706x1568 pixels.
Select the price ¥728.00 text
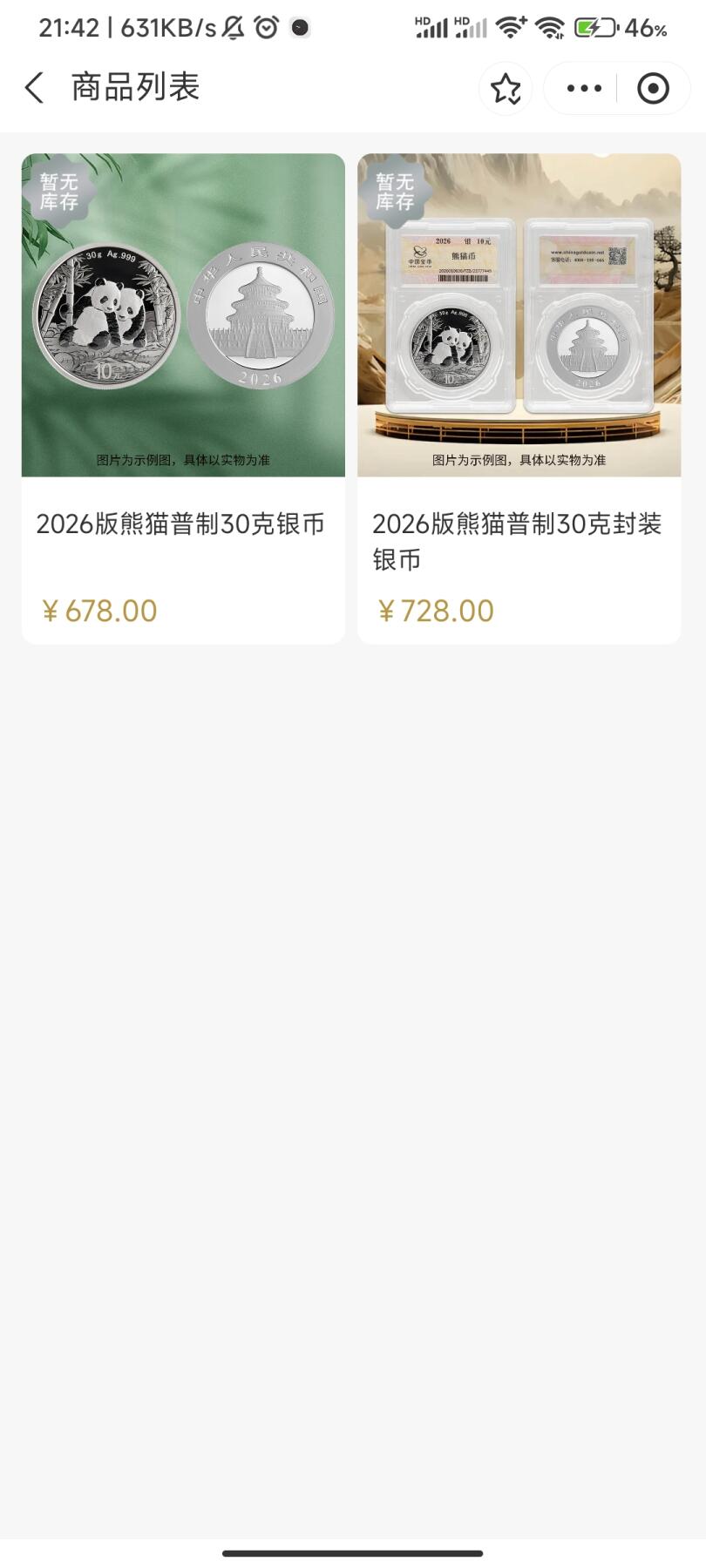pos(433,611)
